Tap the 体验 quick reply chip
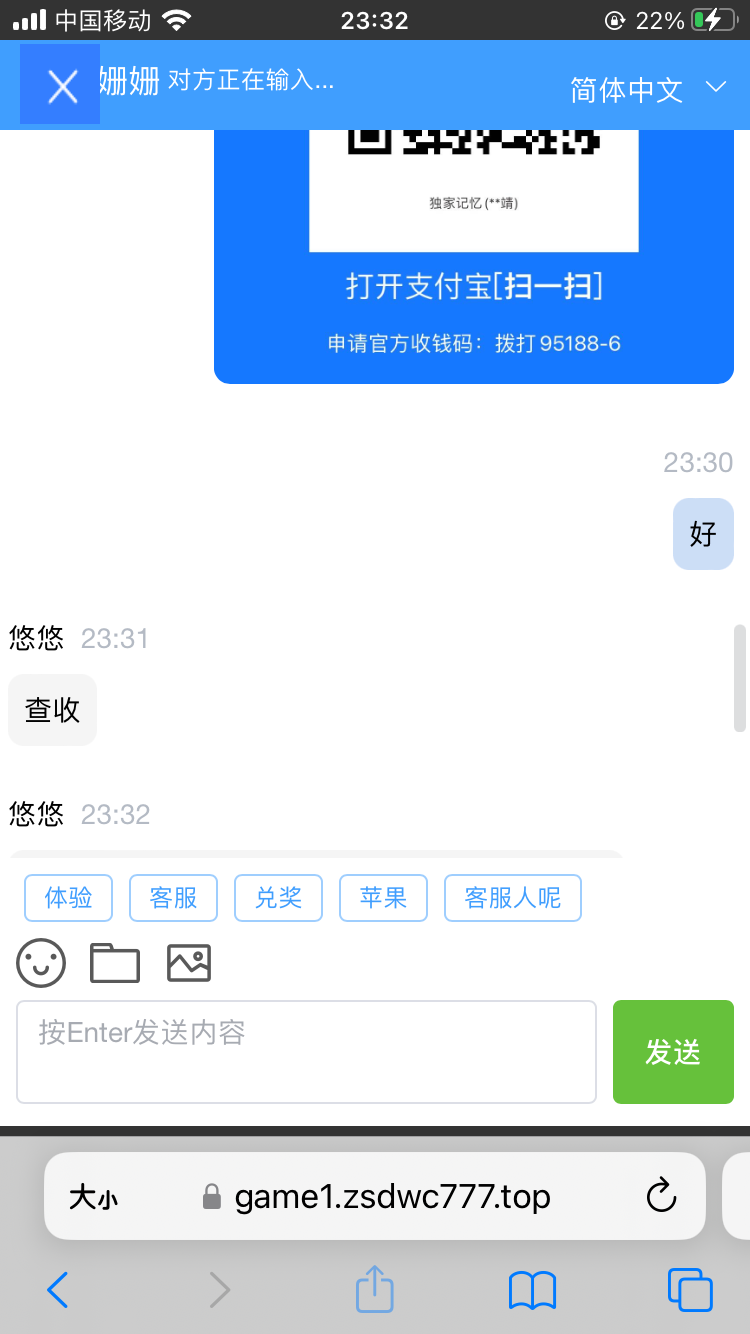Image resolution: width=750 pixels, height=1334 pixels. pos(69,897)
